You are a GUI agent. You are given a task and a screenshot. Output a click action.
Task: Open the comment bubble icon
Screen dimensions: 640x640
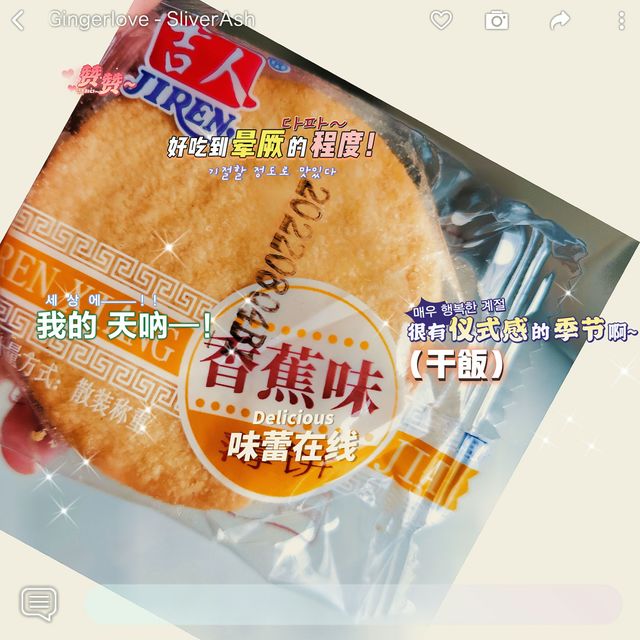[x=38, y=604]
